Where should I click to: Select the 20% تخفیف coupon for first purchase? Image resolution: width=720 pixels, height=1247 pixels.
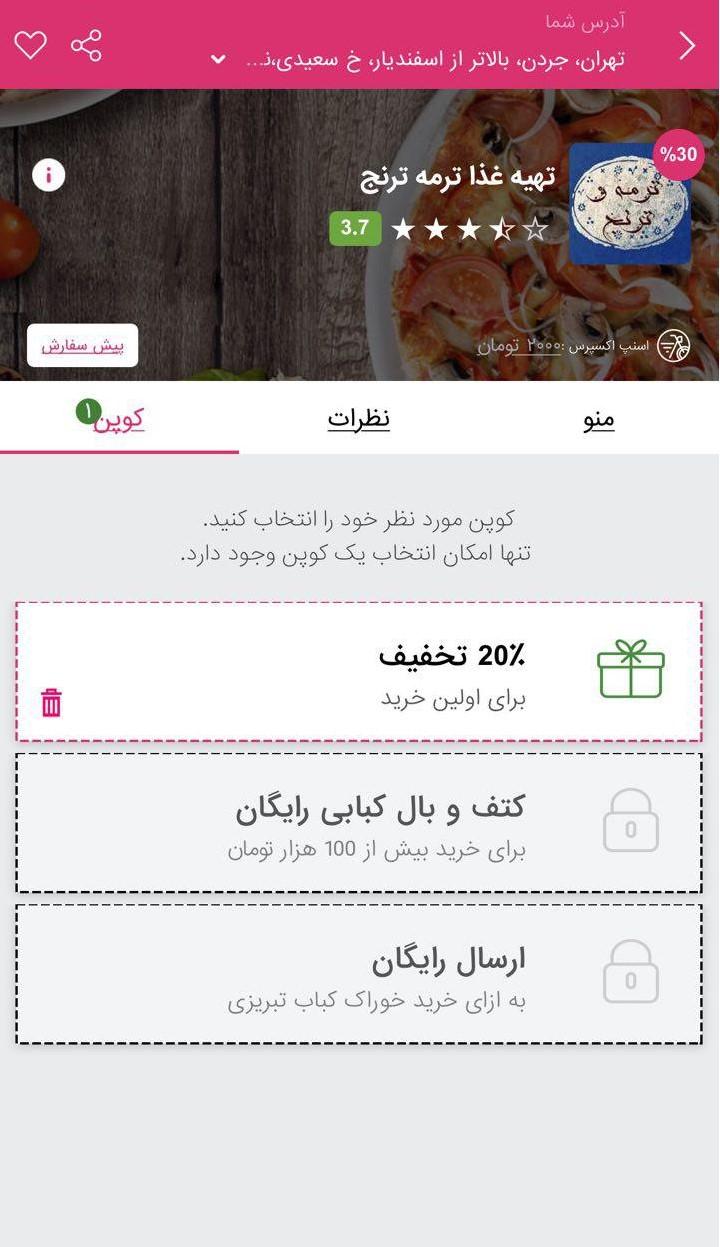coord(360,671)
